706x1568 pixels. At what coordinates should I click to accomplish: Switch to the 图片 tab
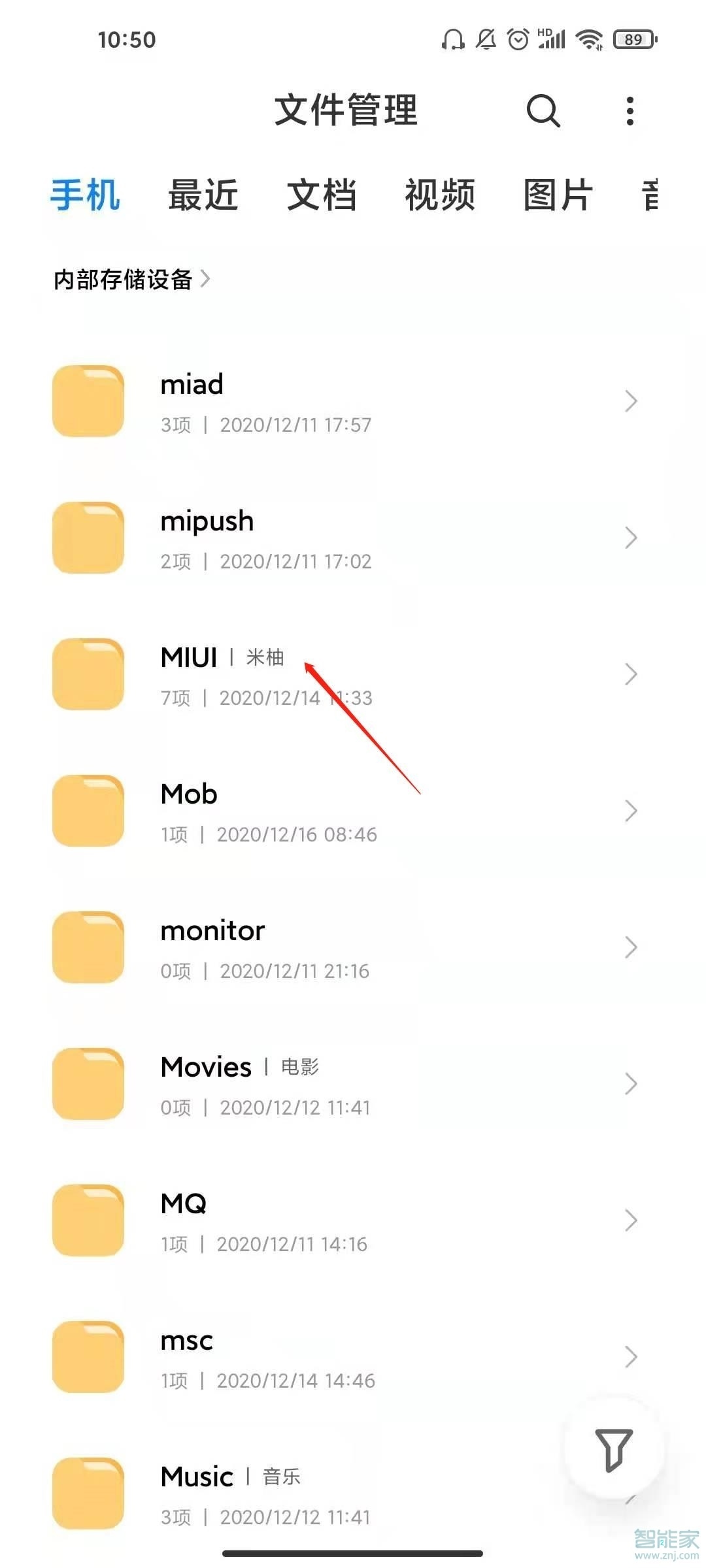click(x=557, y=196)
